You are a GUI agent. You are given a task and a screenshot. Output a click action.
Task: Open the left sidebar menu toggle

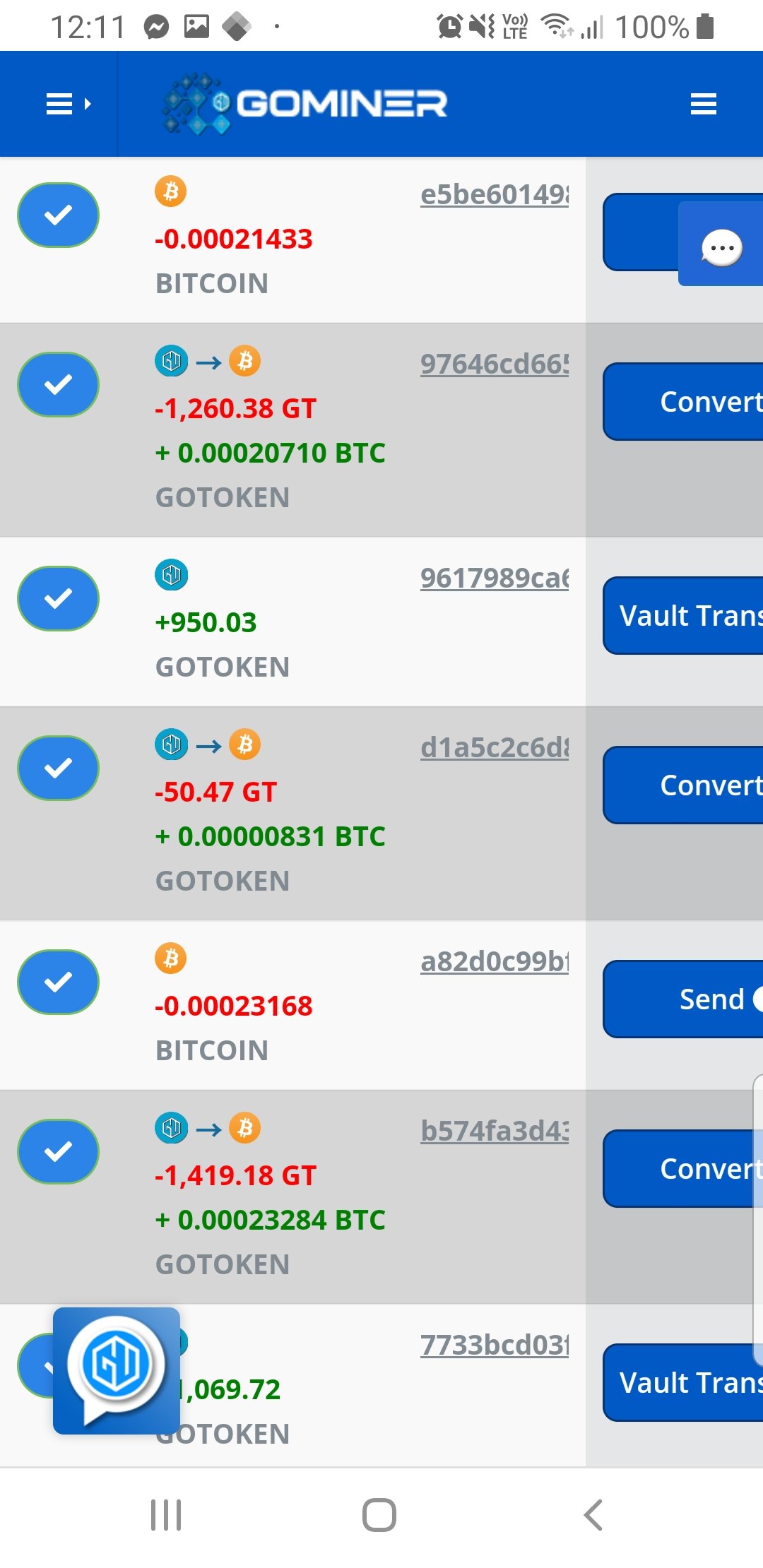pos(68,105)
